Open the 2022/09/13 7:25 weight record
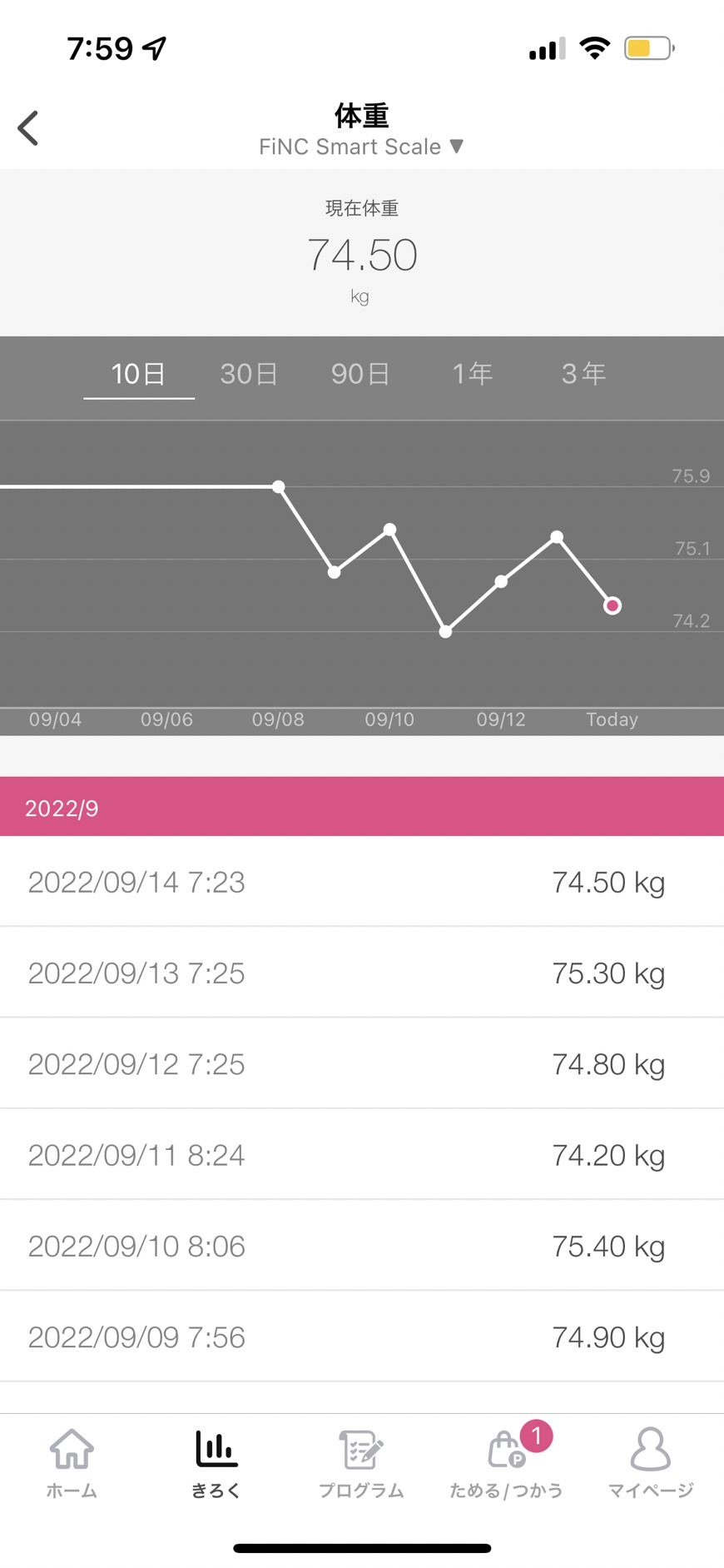The image size is (724, 1568). (x=362, y=973)
